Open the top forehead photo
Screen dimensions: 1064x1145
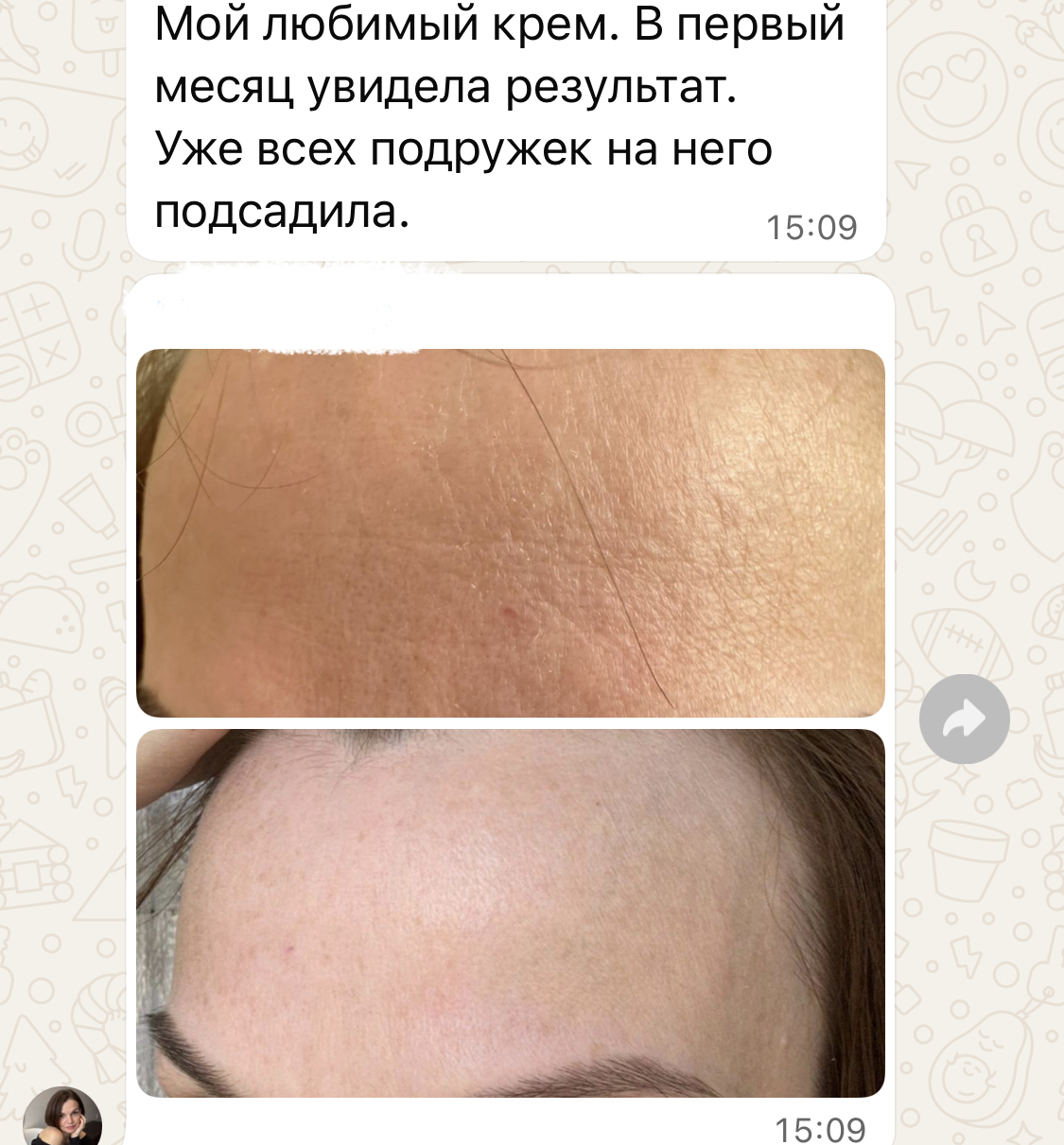pos(511,532)
